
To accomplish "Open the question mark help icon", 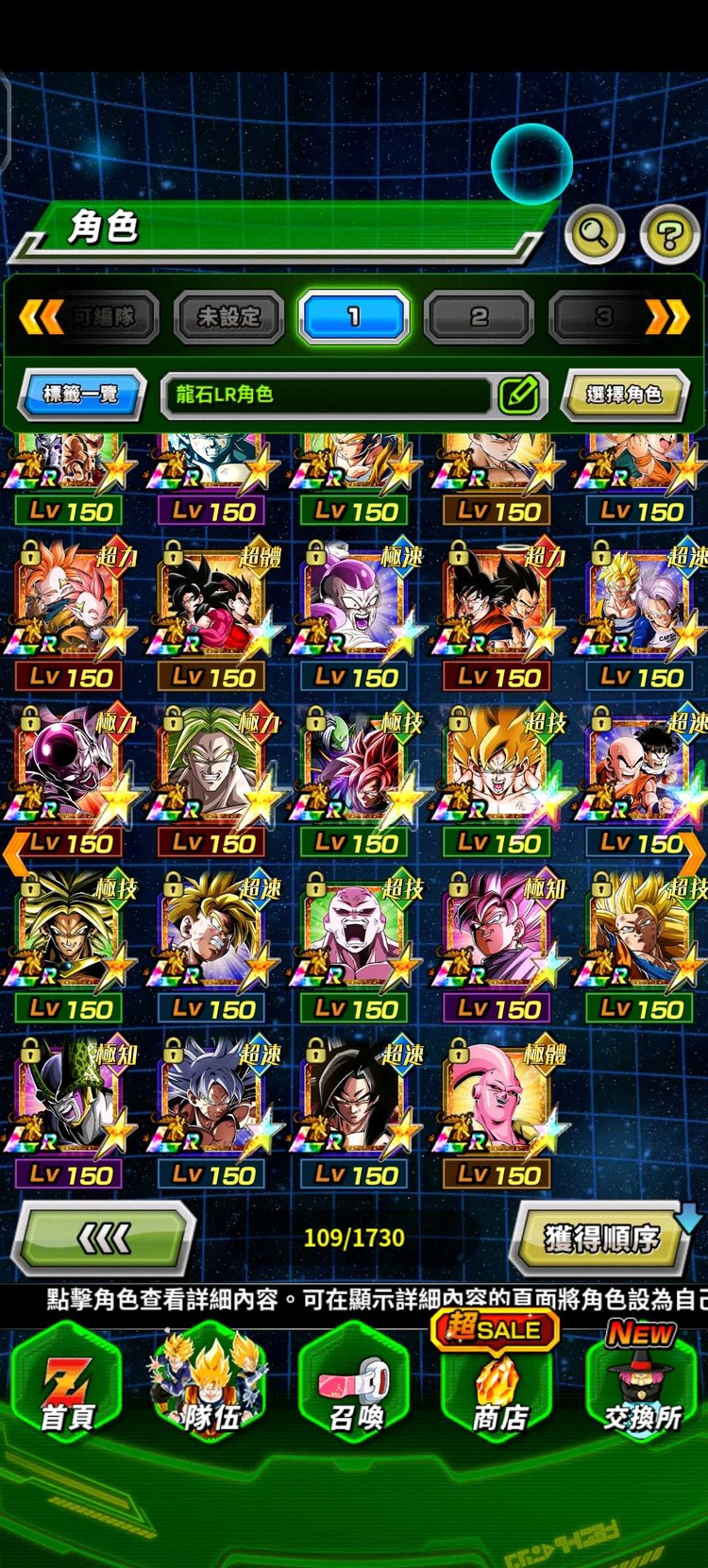I will (x=669, y=234).
